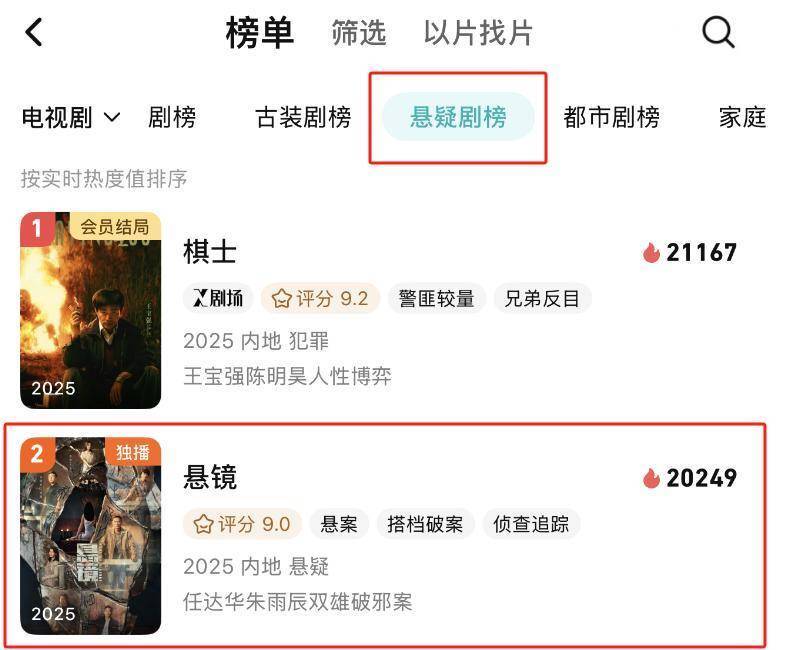Switch to the 筛选 tab
The width and height of the screenshot is (799, 650).
coord(358,33)
